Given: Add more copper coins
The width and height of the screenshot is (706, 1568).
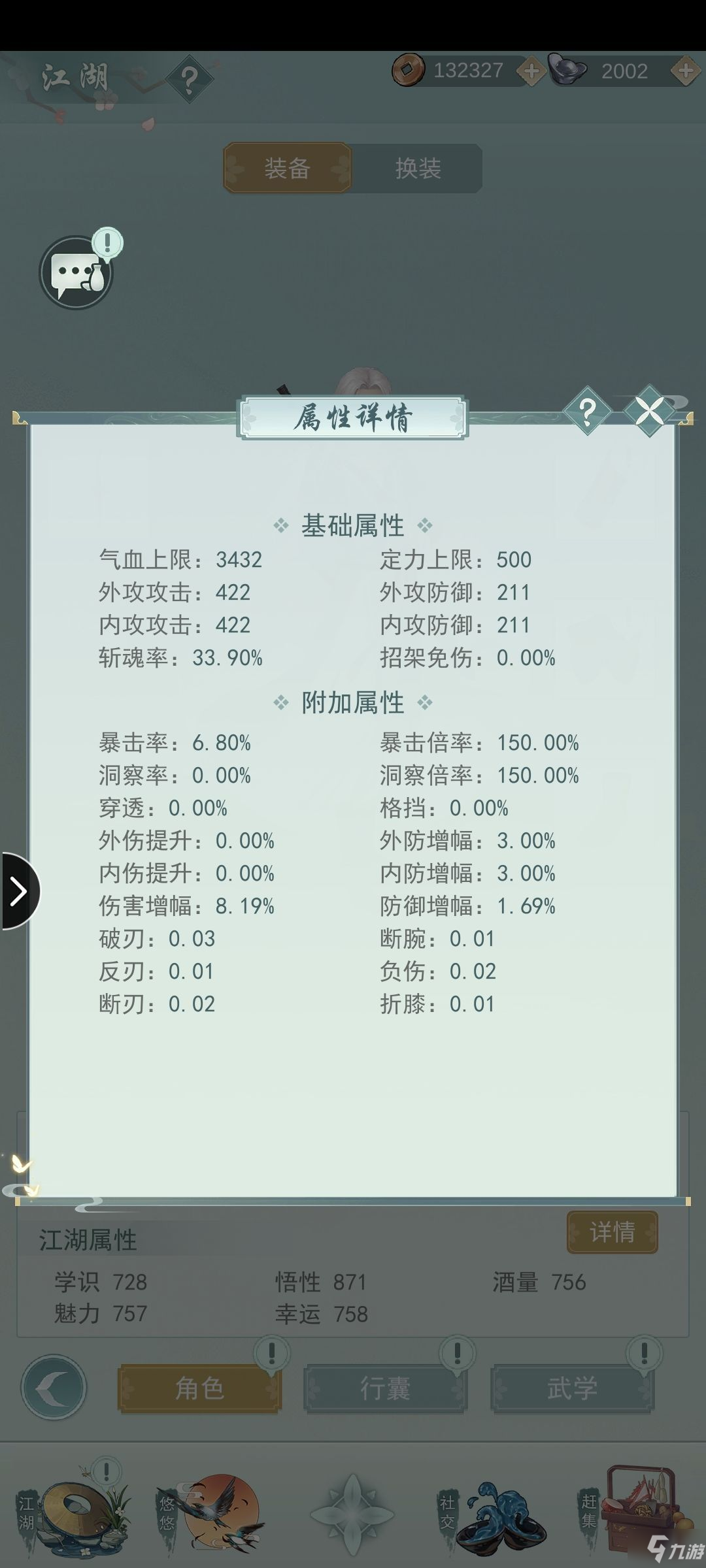Looking at the screenshot, I should [x=531, y=71].
